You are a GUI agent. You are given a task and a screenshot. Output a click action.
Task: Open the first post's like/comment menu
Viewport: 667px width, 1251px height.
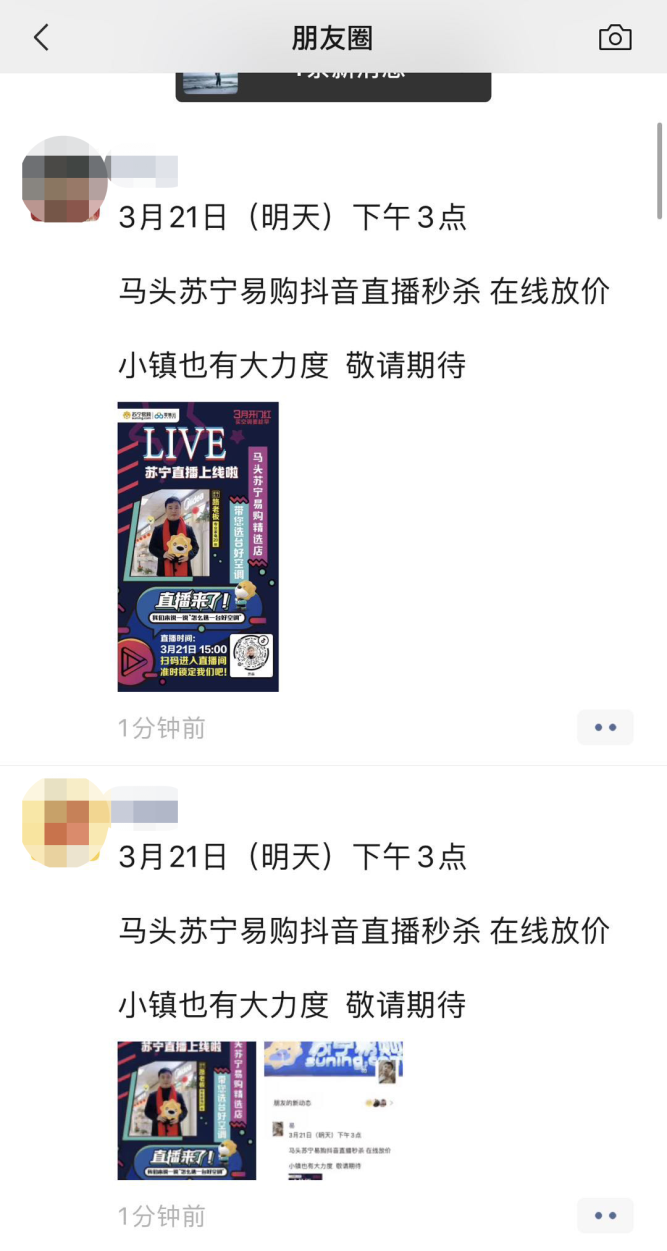605,727
